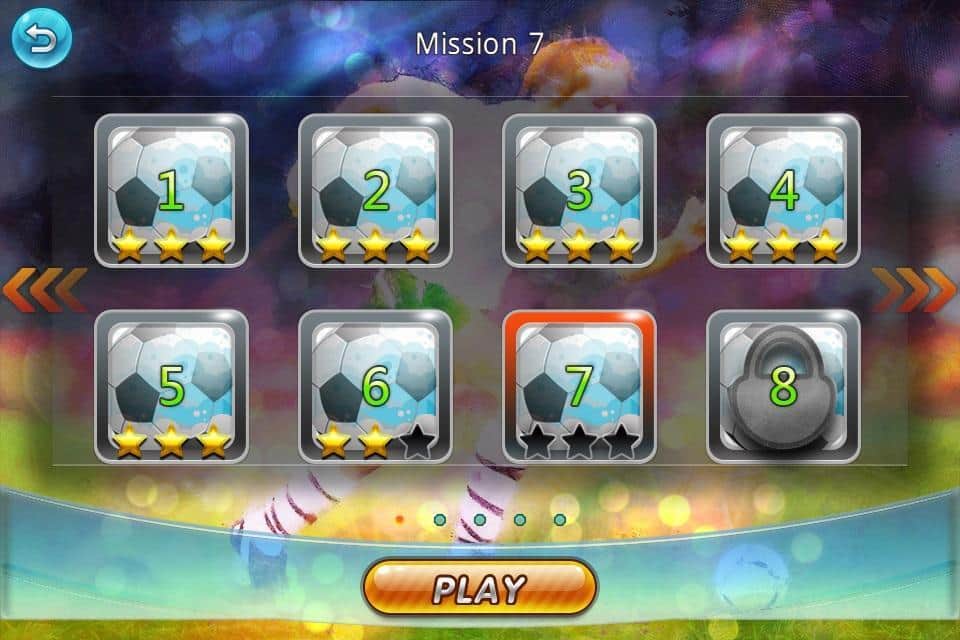Go to next page with right arrows

[914, 289]
